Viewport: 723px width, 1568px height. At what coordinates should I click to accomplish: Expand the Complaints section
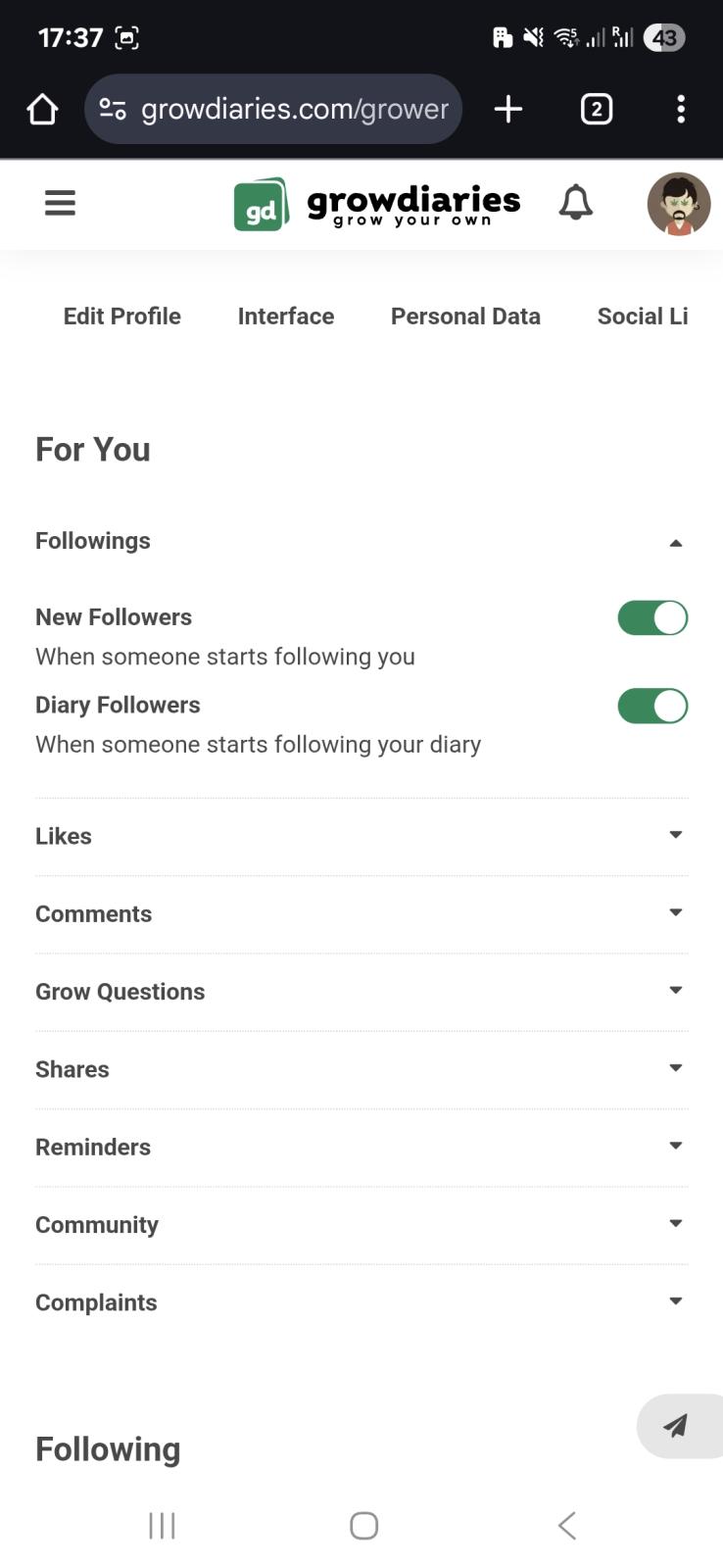pos(361,1302)
